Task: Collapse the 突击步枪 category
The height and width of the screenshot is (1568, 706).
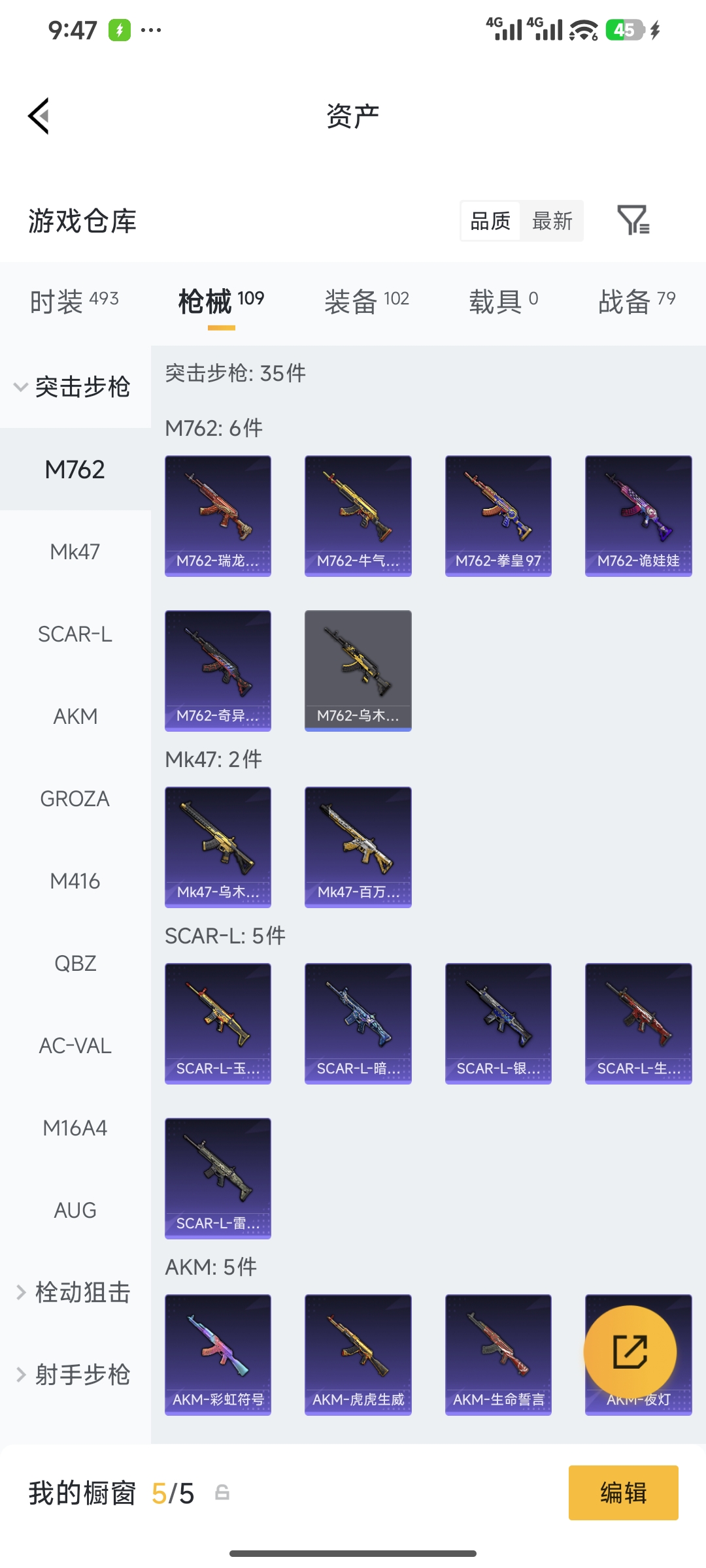Action: tap(75, 387)
